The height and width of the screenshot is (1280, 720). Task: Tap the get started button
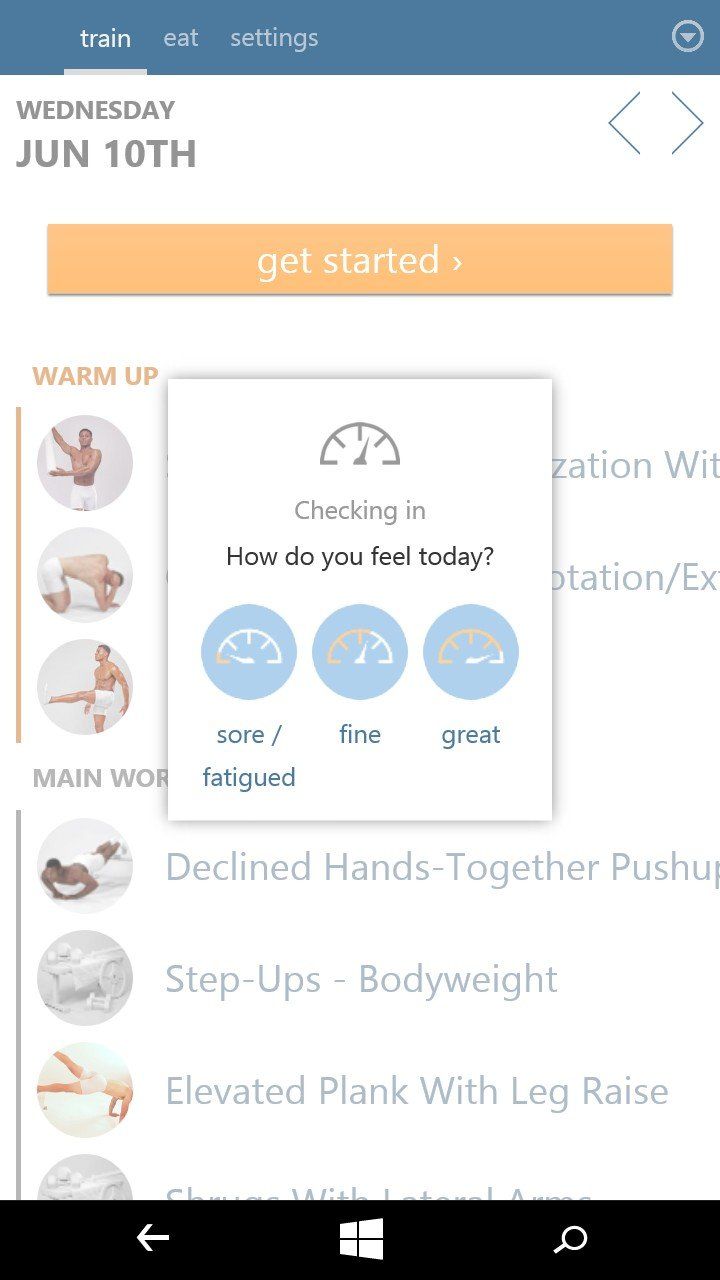360,260
